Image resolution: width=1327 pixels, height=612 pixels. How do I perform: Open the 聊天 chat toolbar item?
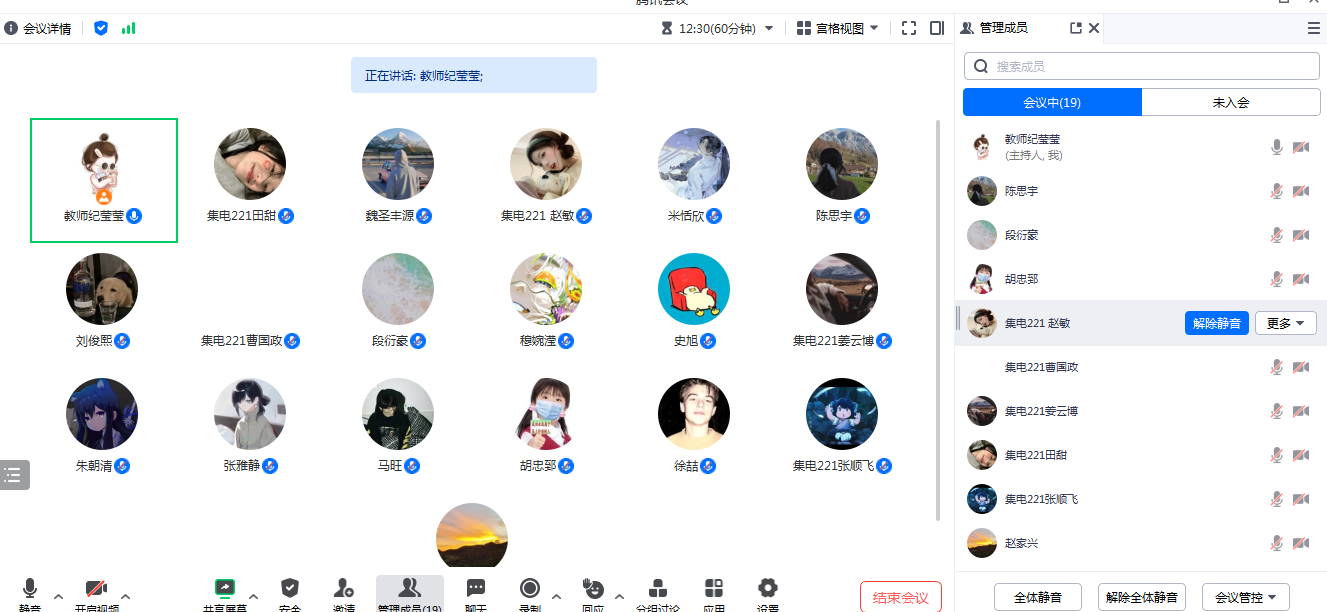click(x=476, y=594)
